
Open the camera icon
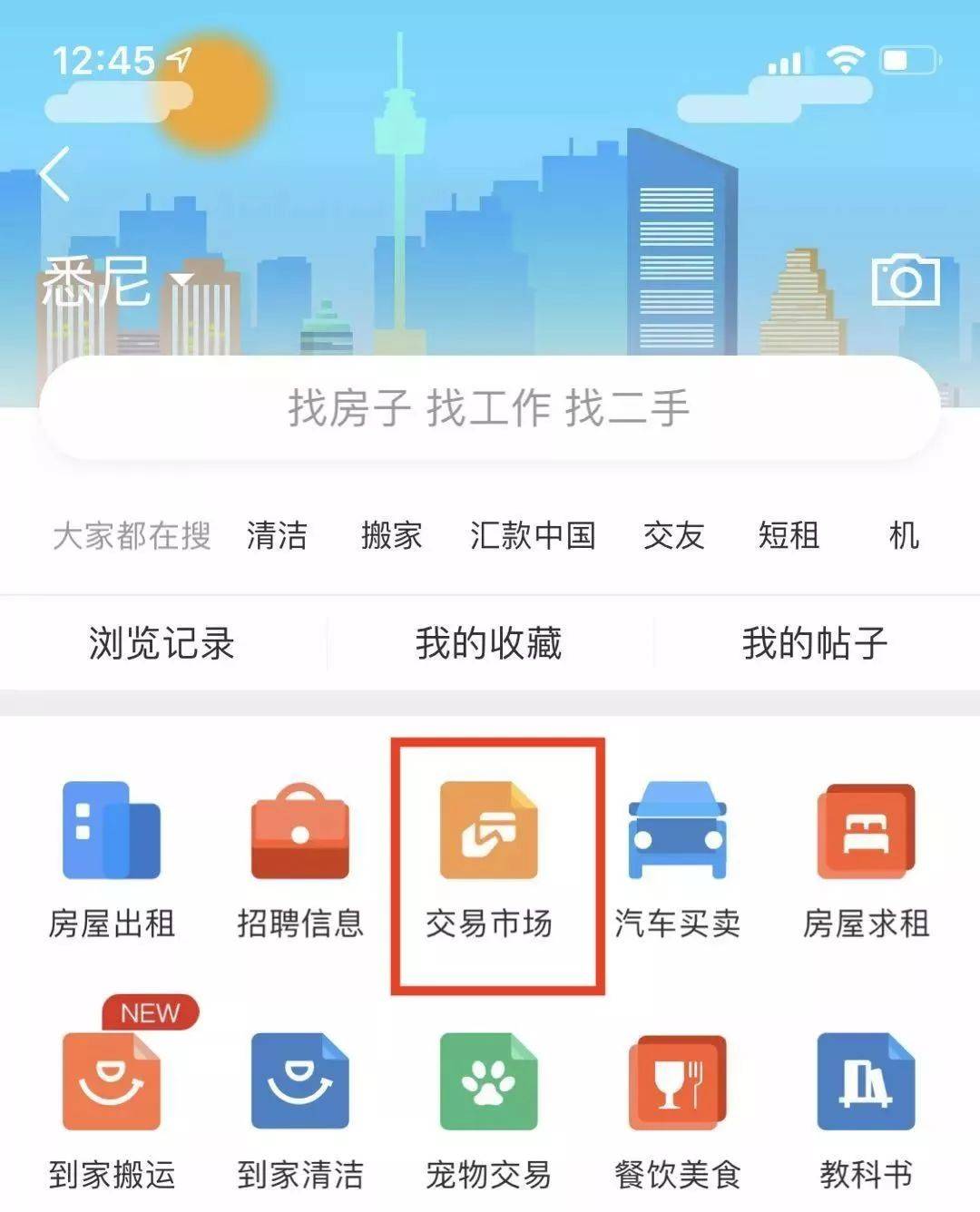pyautogui.click(x=905, y=280)
